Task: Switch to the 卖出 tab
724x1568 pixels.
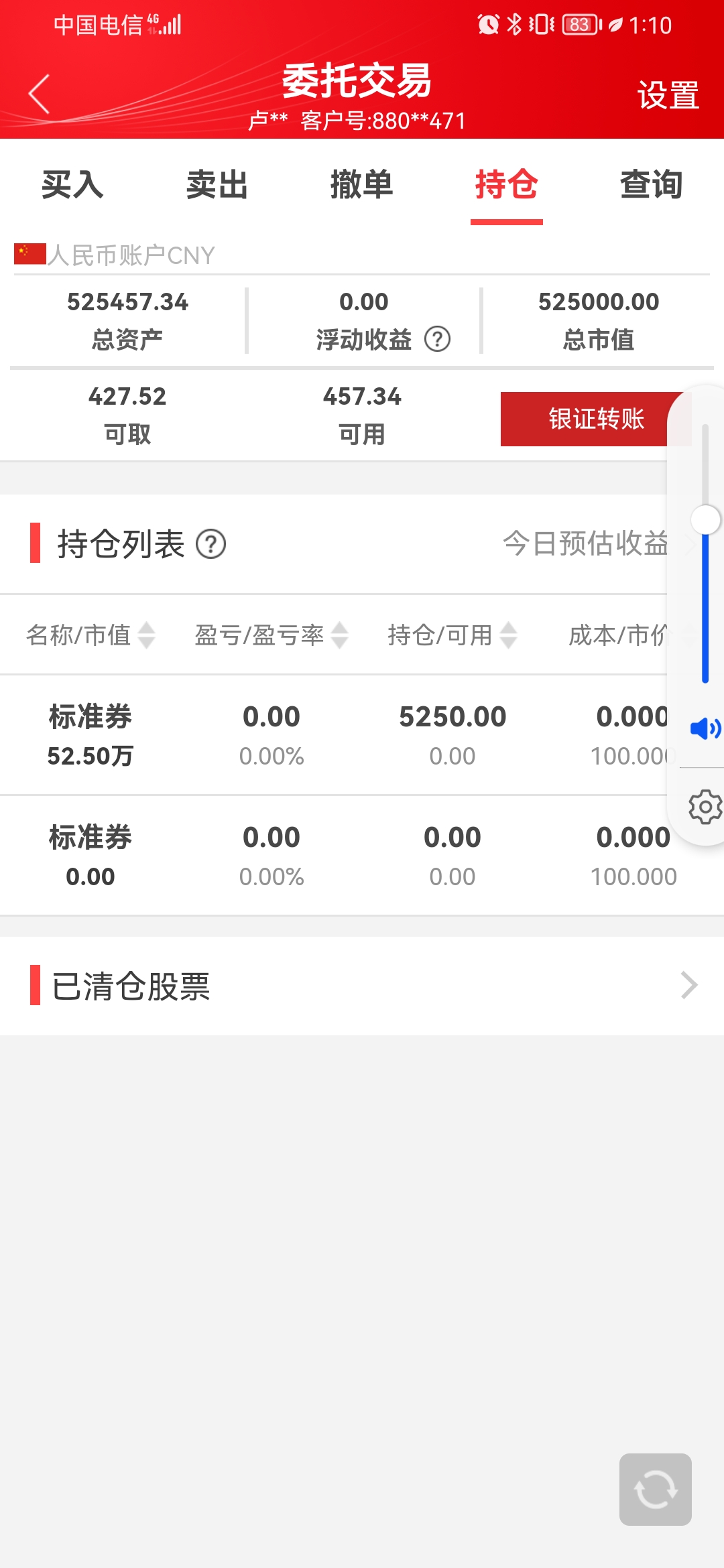Action: click(217, 185)
